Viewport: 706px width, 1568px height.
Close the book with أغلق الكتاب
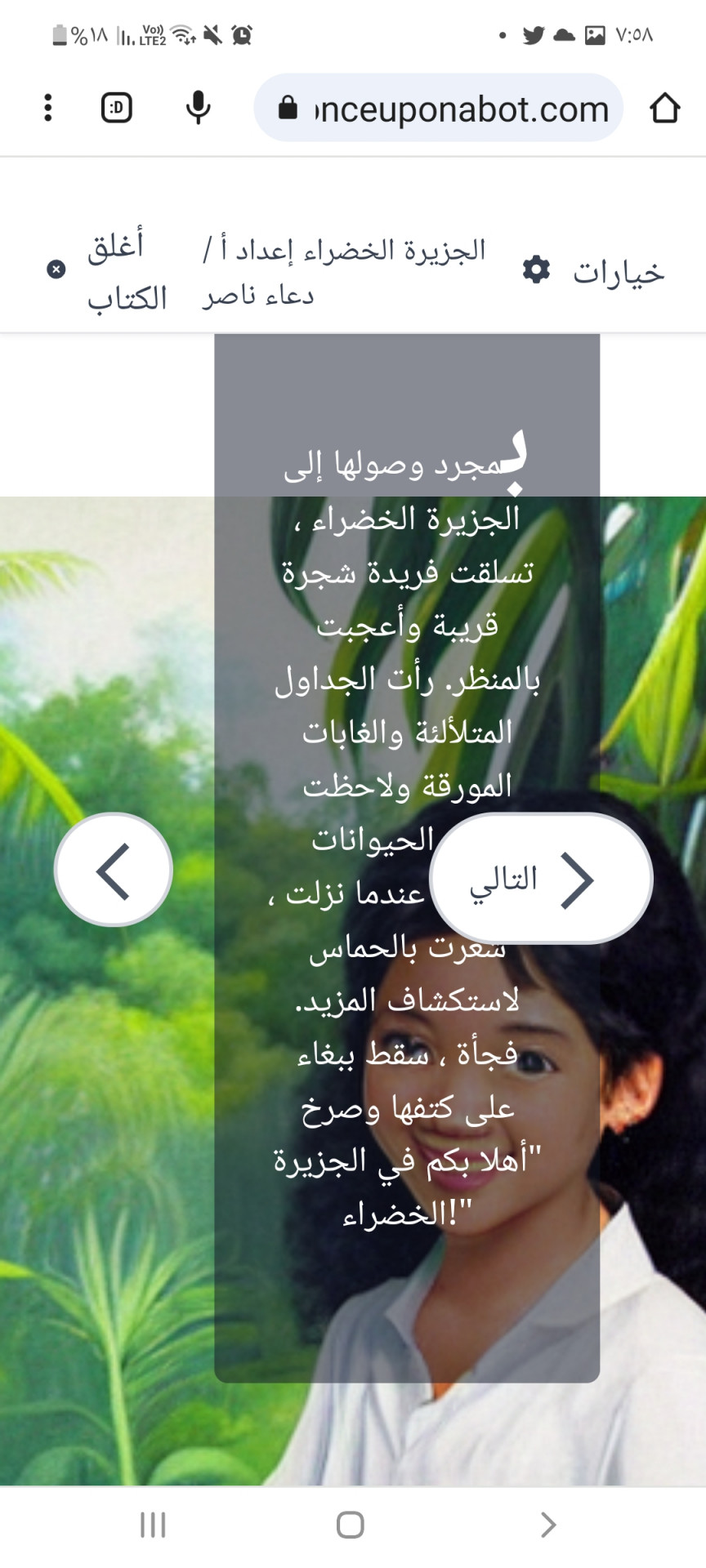(106, 271)
